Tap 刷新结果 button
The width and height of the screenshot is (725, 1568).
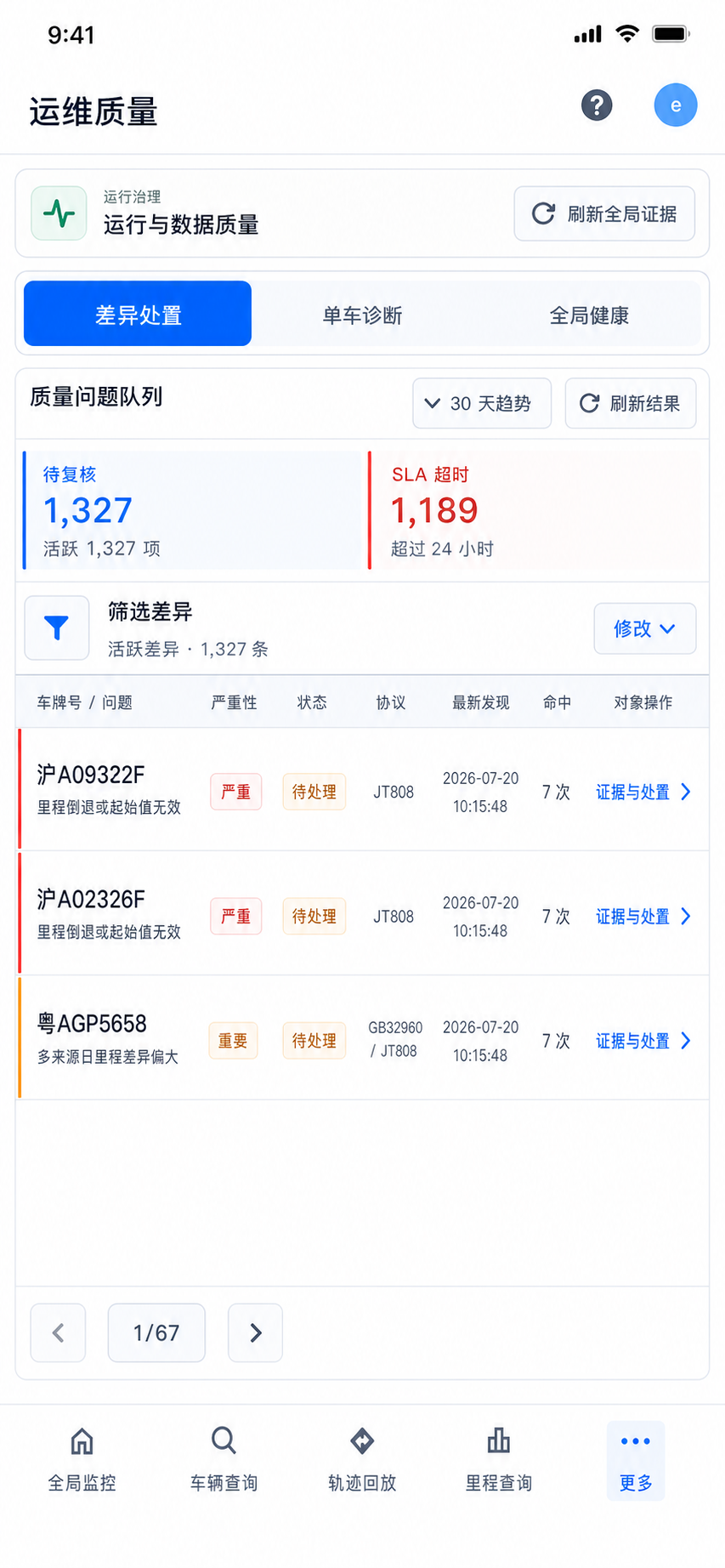point(631,403)
